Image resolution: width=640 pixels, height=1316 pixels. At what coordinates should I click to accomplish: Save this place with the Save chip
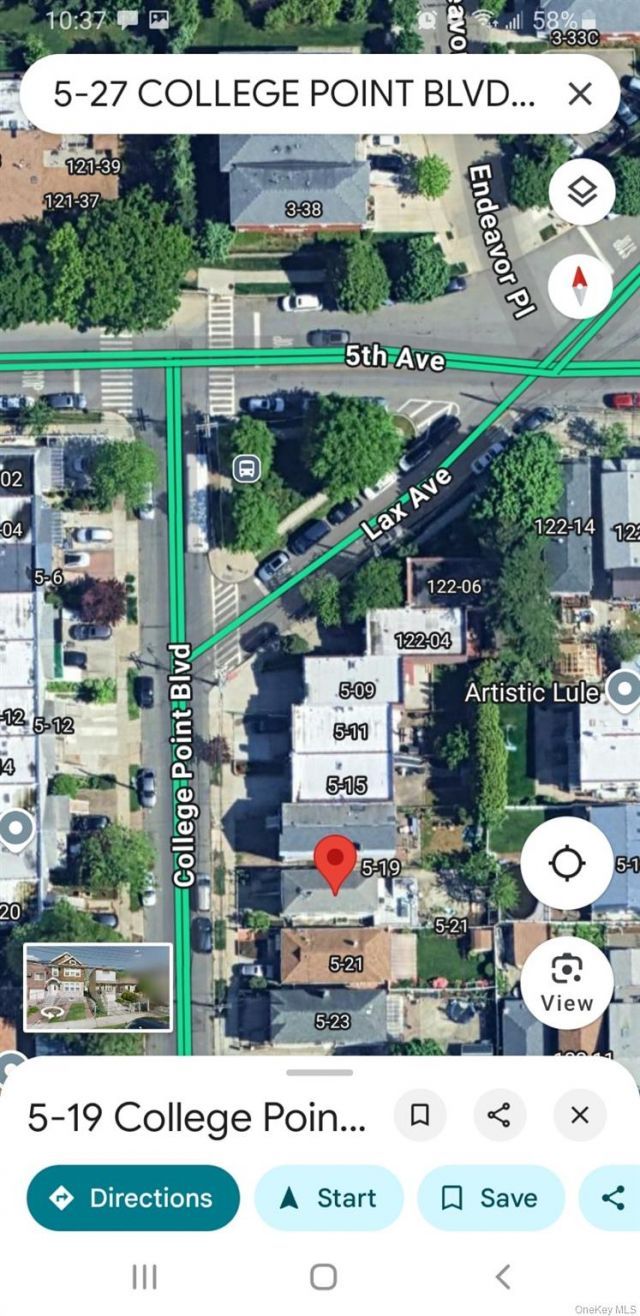click(x=491, y=1198)
